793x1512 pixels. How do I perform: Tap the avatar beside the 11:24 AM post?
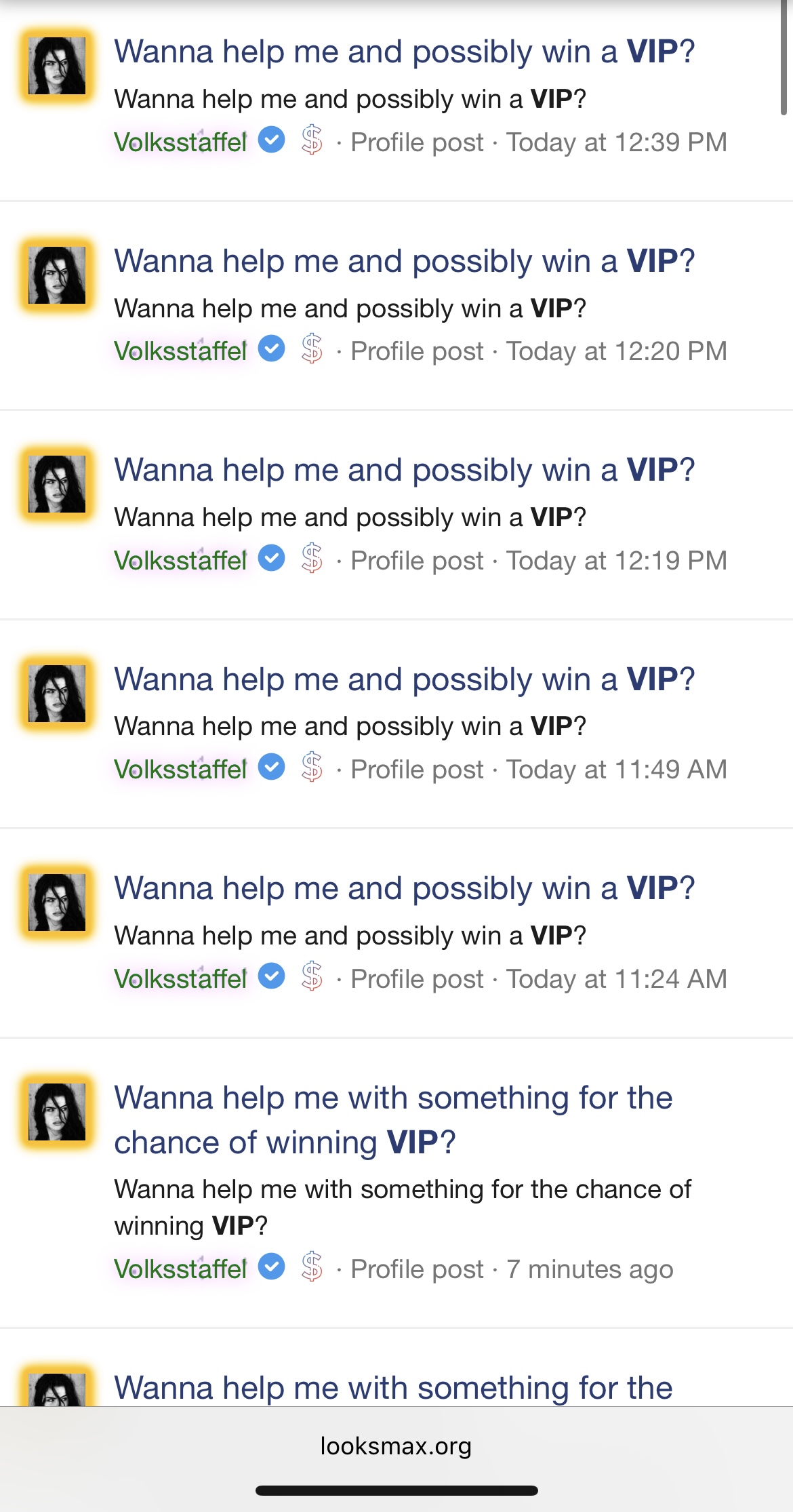[57, 902]
